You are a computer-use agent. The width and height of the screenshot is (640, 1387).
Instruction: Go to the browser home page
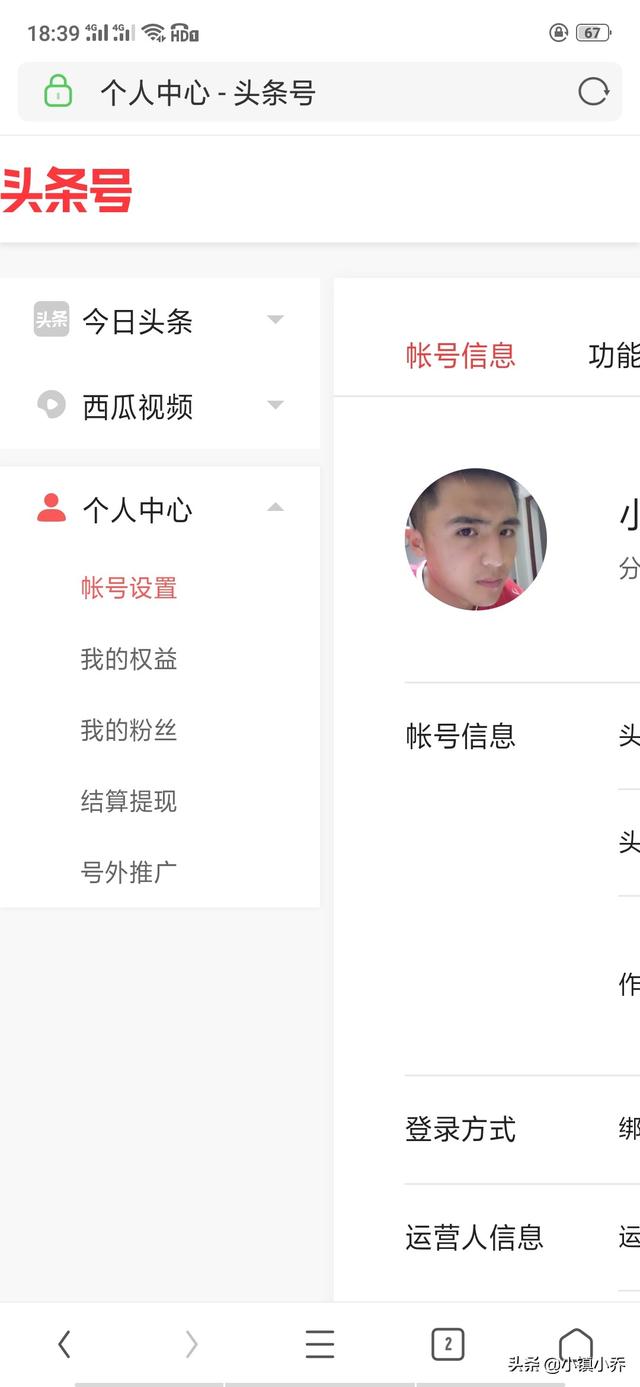pos(576,1345)
